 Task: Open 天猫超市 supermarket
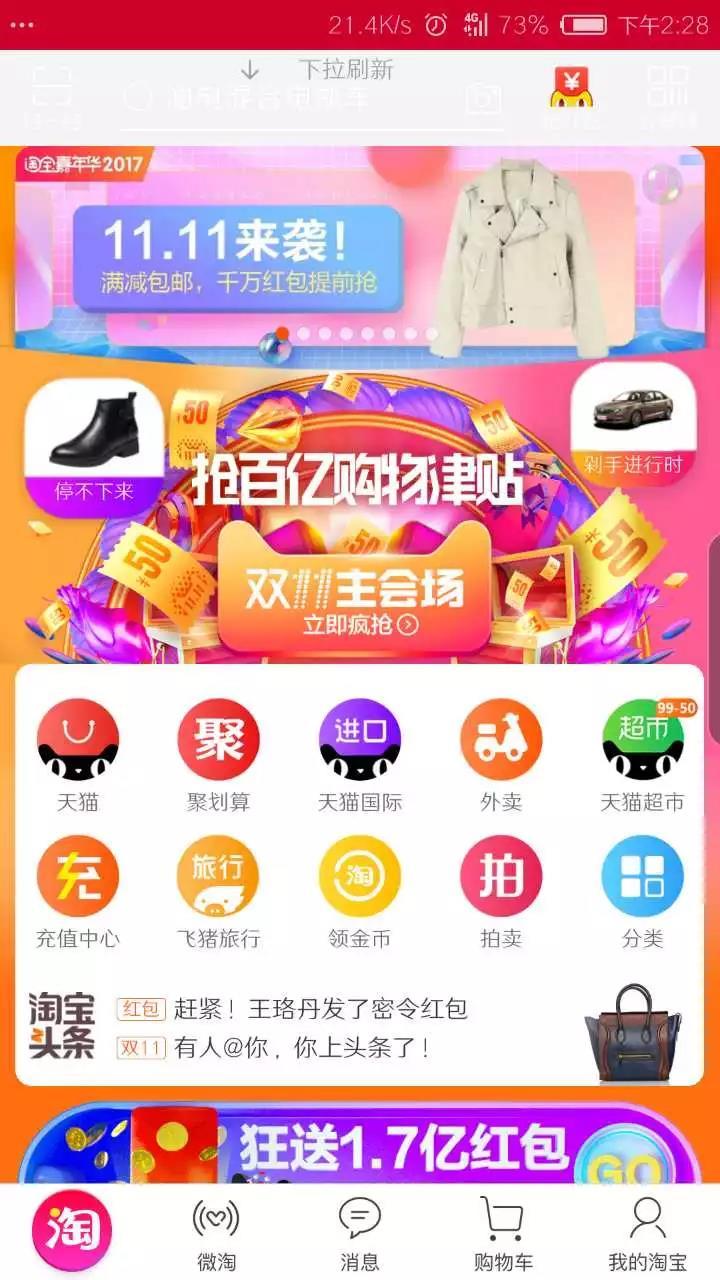click(x=643, y=755)
